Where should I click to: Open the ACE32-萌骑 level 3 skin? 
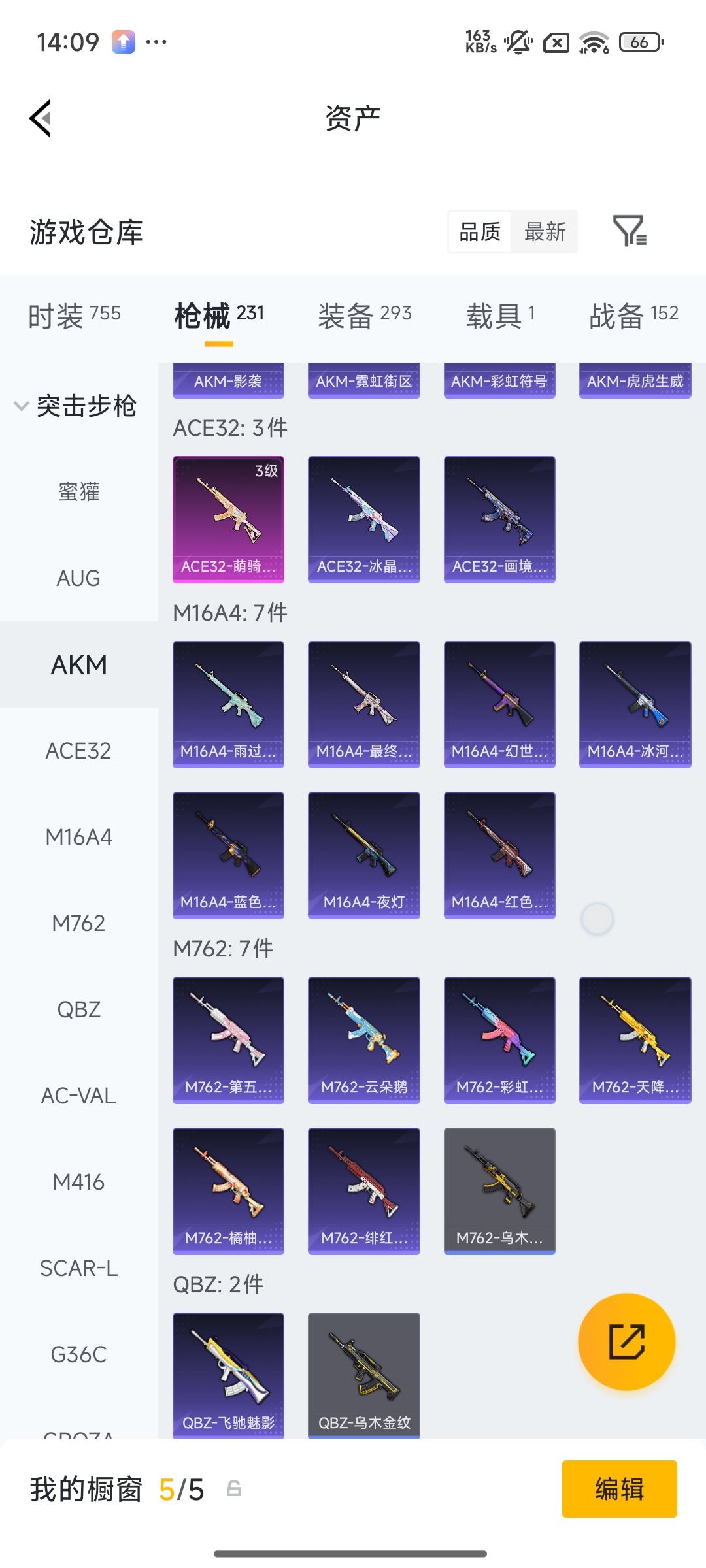228,519
